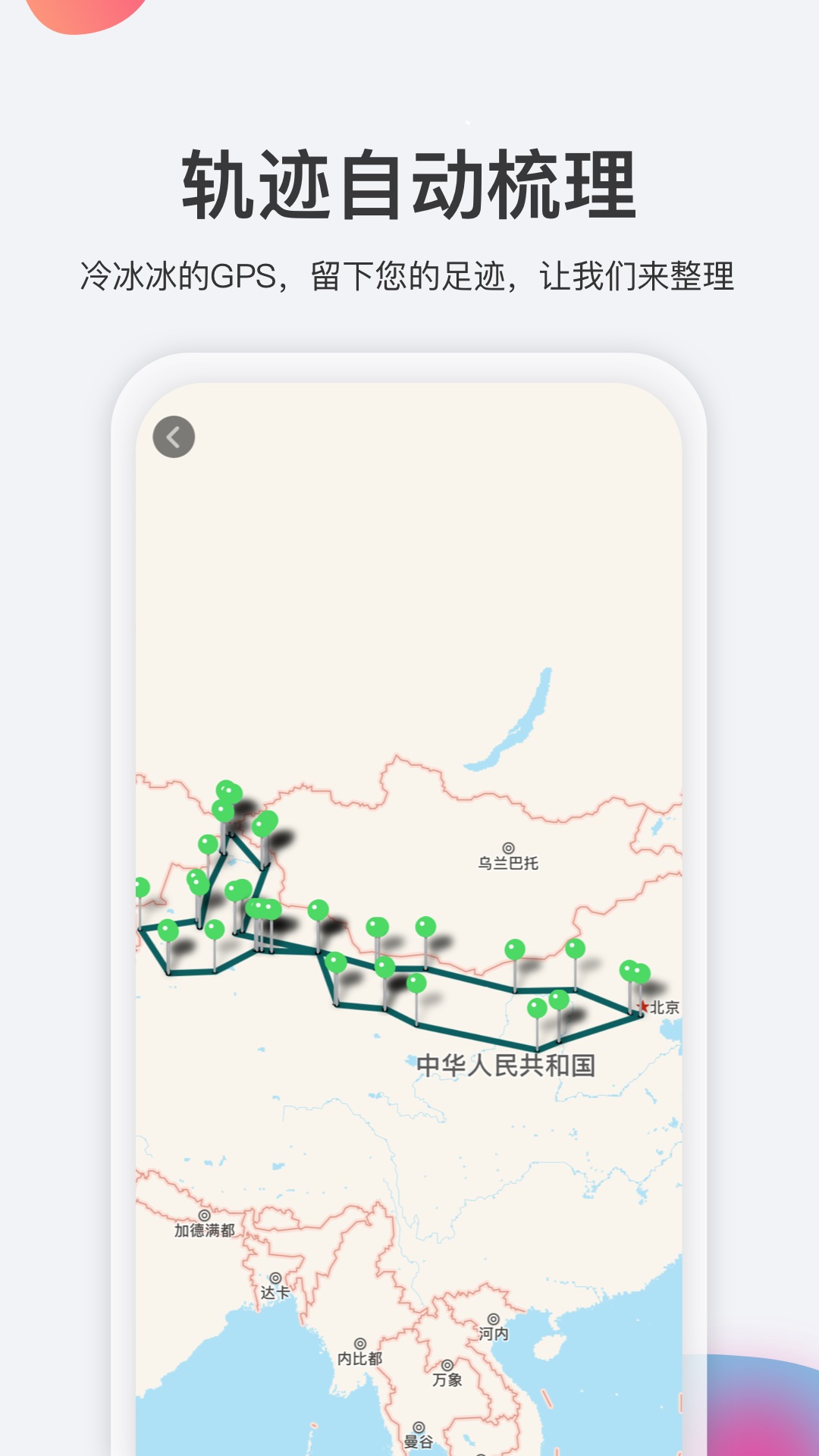Click the topmost green pin in the cluster
This screenshot has width=819, height=1456.
point(227,789)
